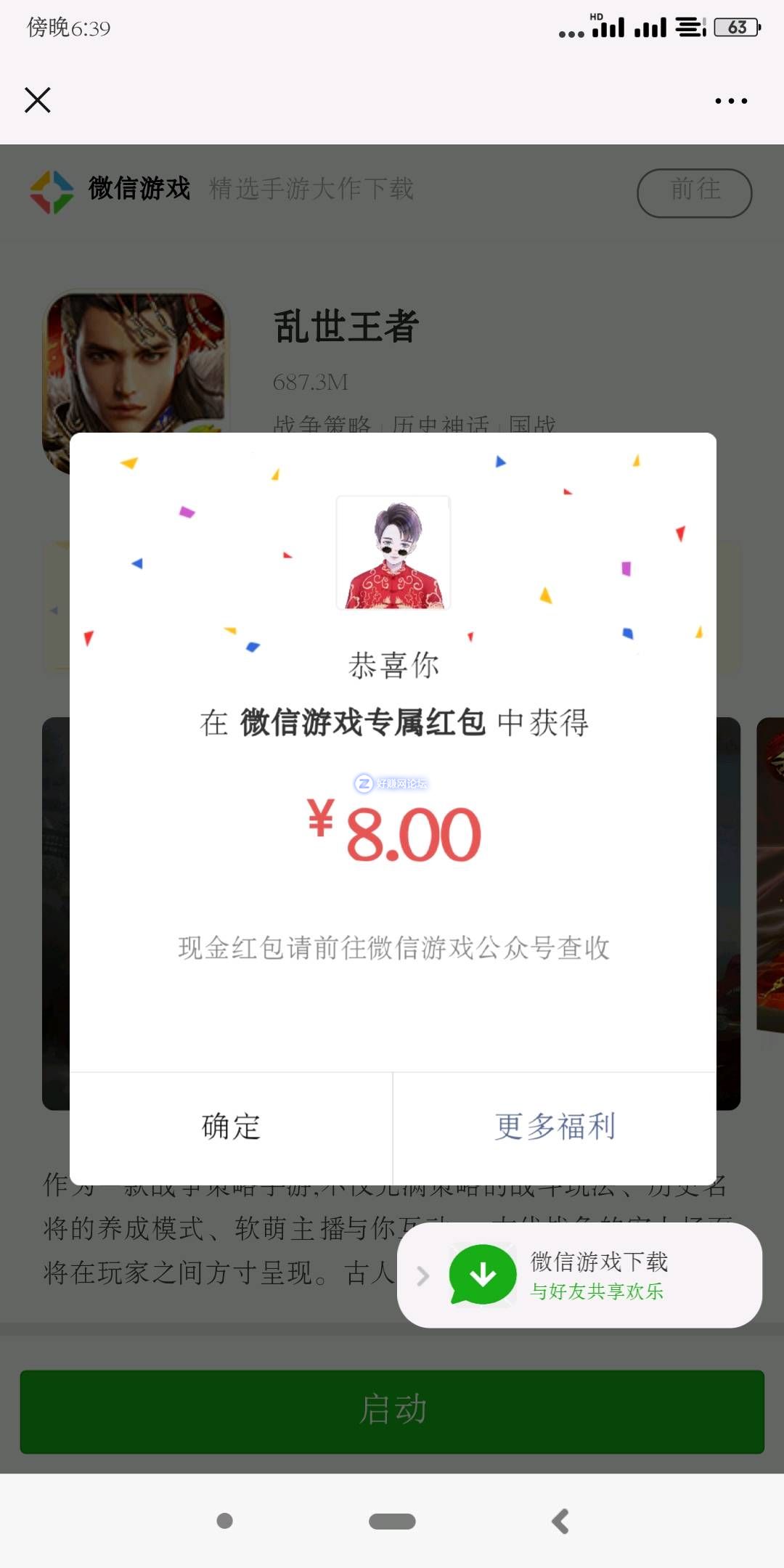
Task: Open the 微信游戏下载 floating banner
Action: (x=581, y=1275)
